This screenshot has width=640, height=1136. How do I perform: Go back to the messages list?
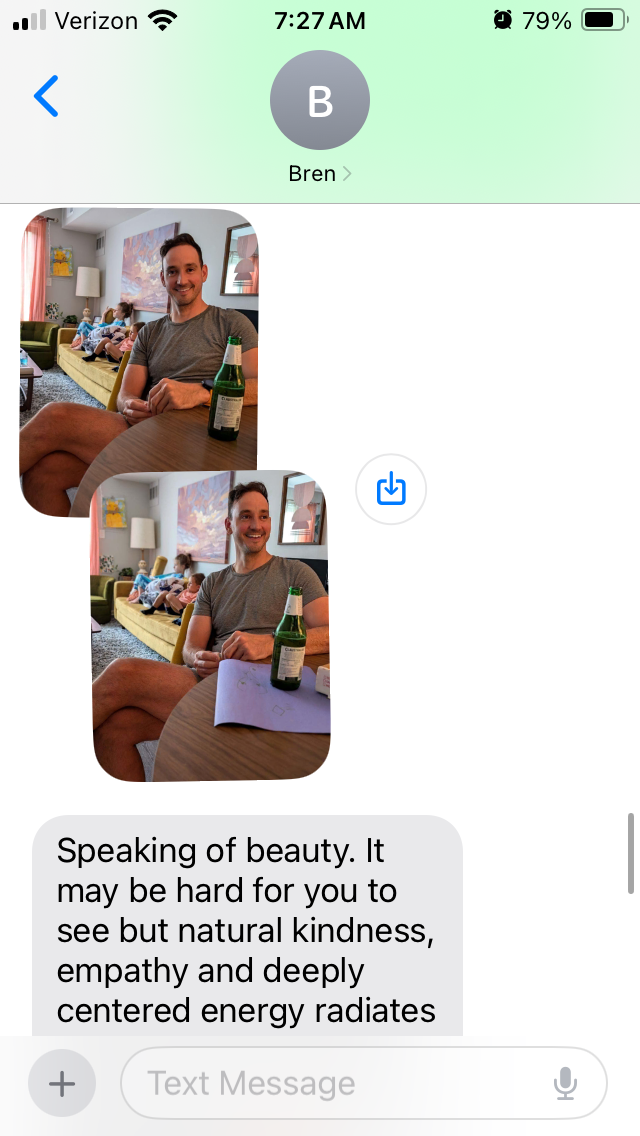(46, 97)
